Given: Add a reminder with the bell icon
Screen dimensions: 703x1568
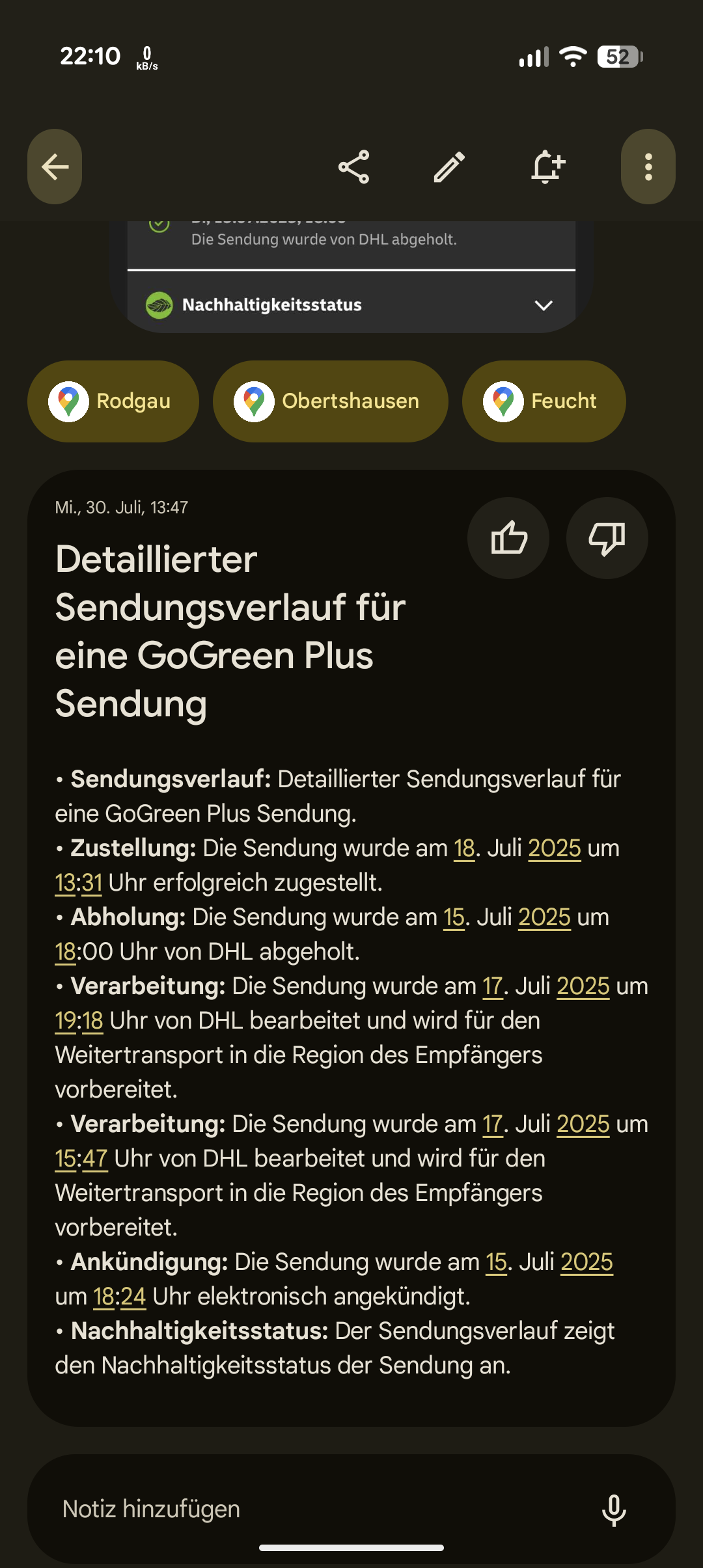Looking at the screenshot, I should click(x=547, y=167).
